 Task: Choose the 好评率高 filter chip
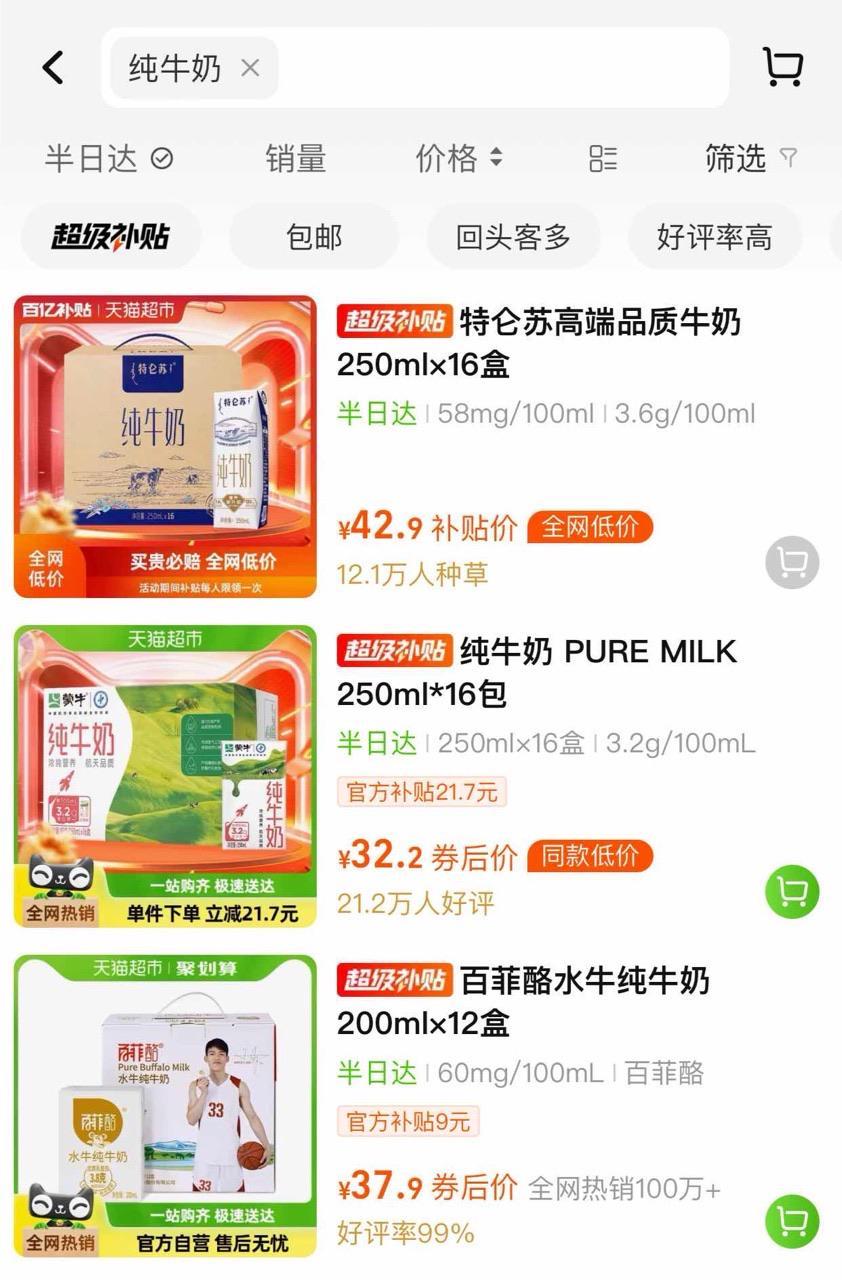coord(714,237)
